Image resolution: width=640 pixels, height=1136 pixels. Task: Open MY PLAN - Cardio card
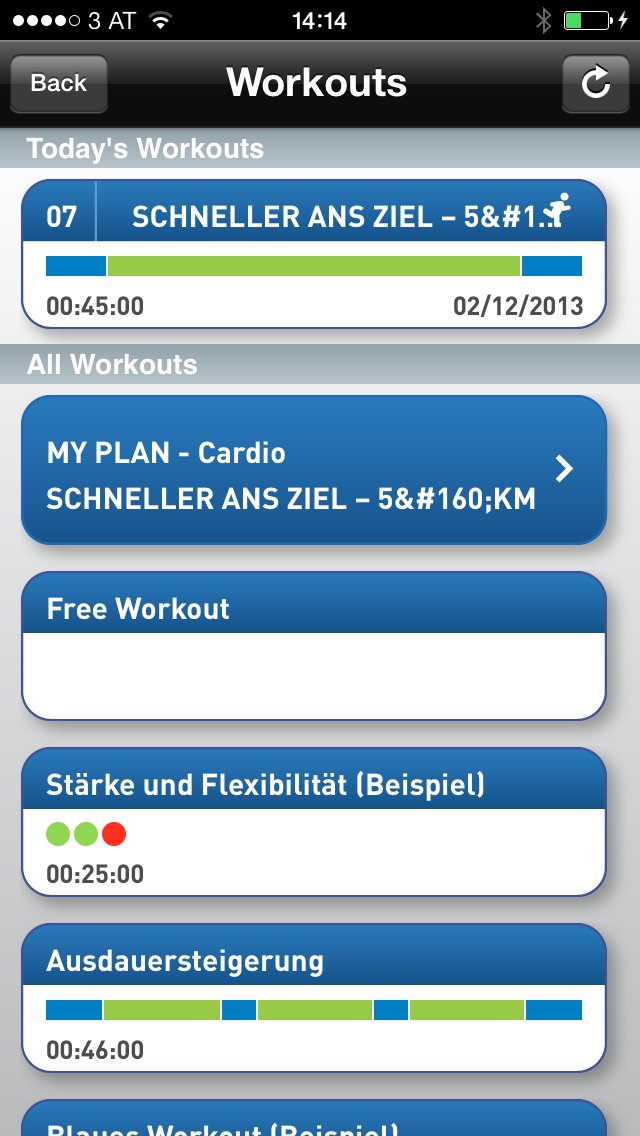pos(314,470)
